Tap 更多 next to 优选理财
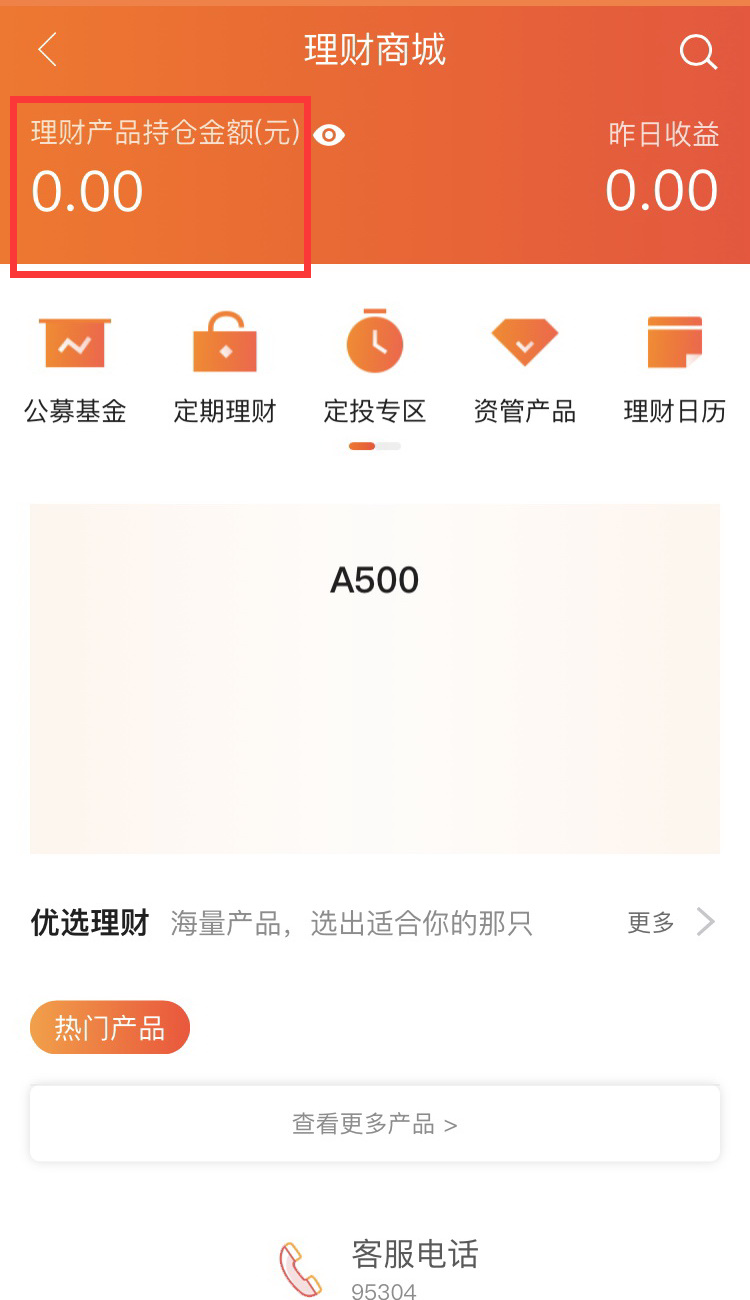Viewport: 750px width, 1300px height. pyautogui.click(x=670, y=922)
